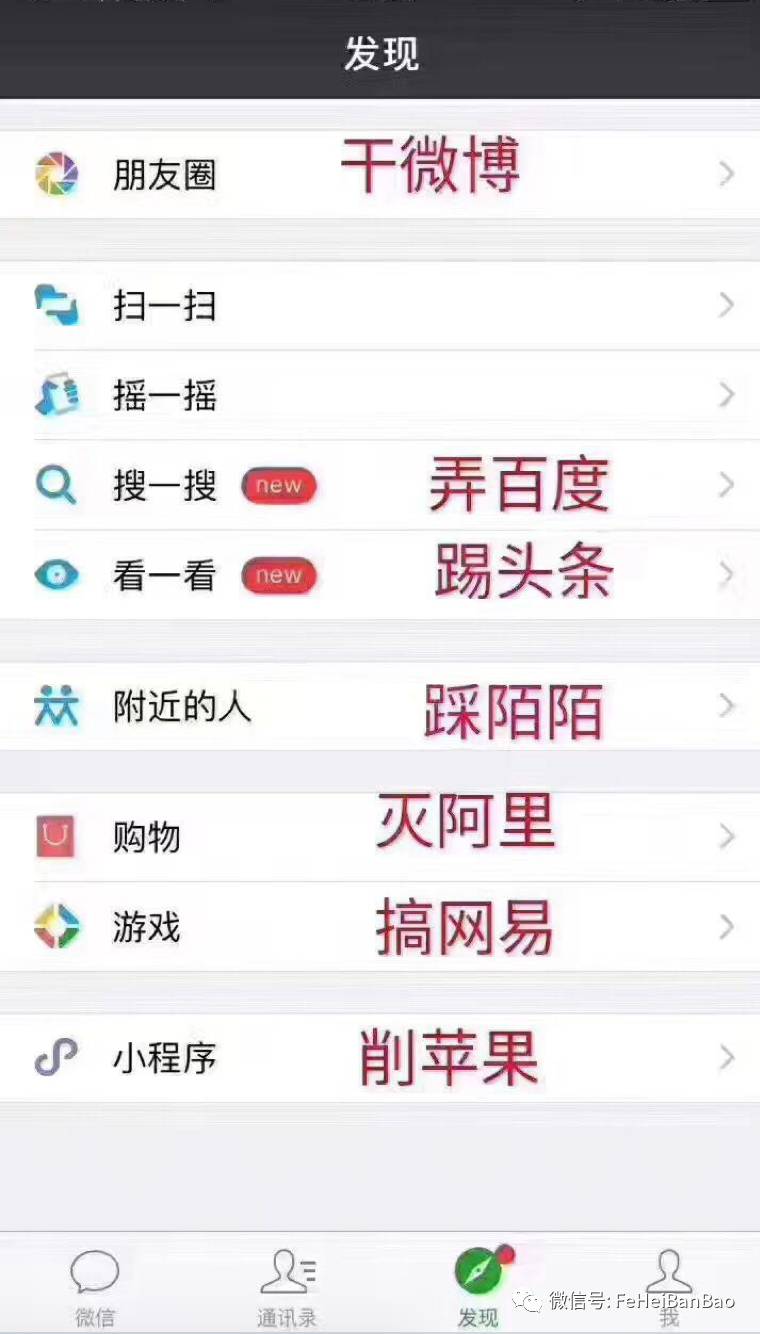The width and height of the screenshot is (760, 1334).
Task: Enter the 游戏 games section
Action: [x=147, y=927]
